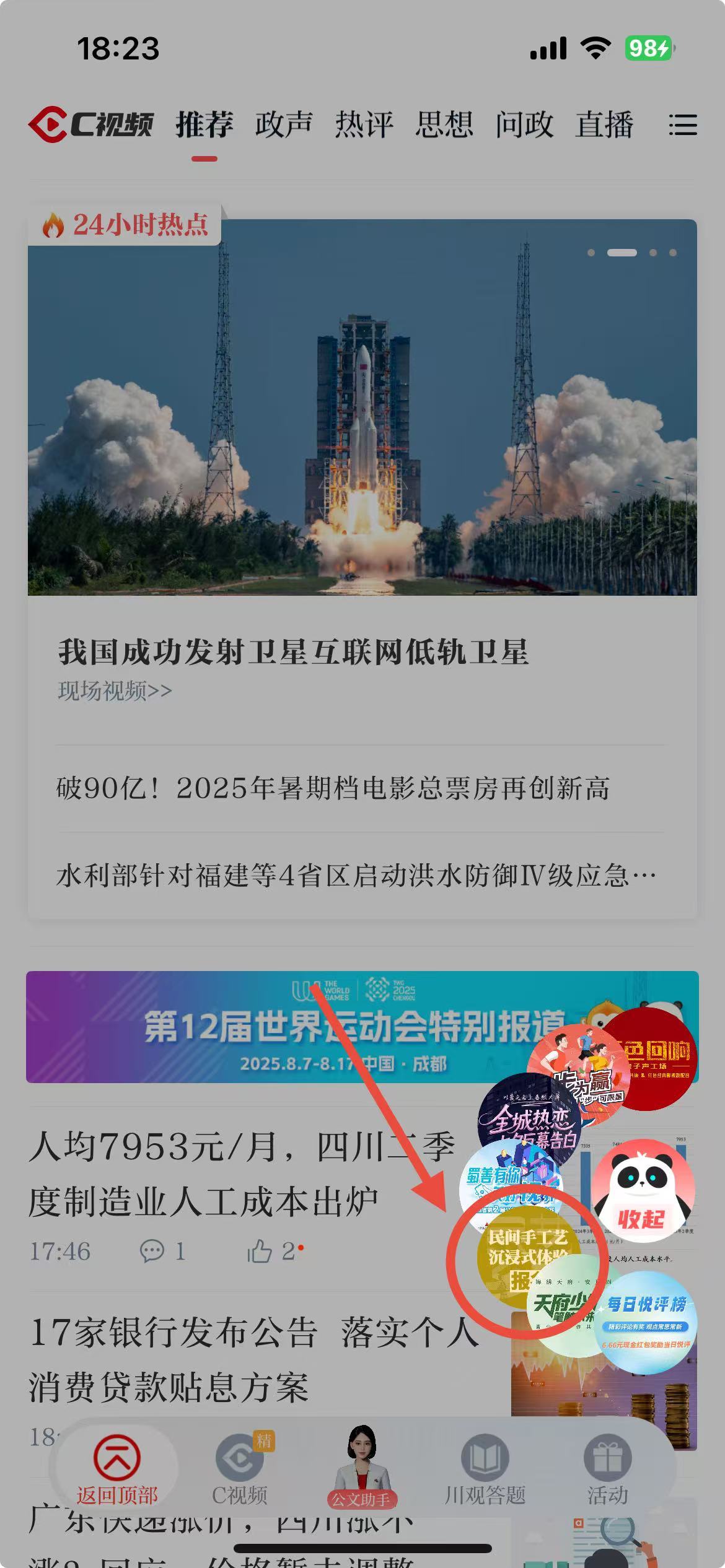
Task: Switch to the 政声 tab
Action: [x=284, y=125]
